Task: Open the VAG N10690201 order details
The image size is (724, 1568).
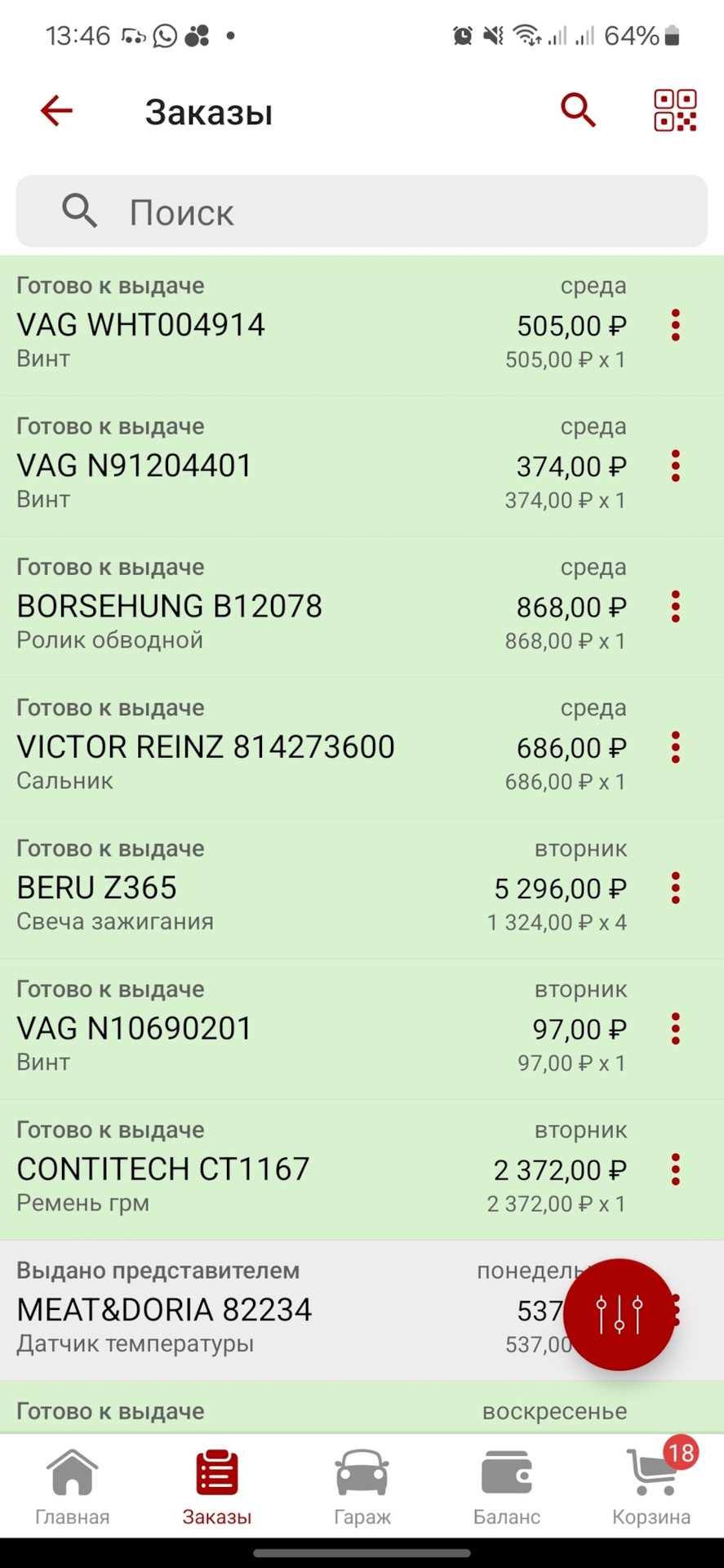Action: 326,1029
